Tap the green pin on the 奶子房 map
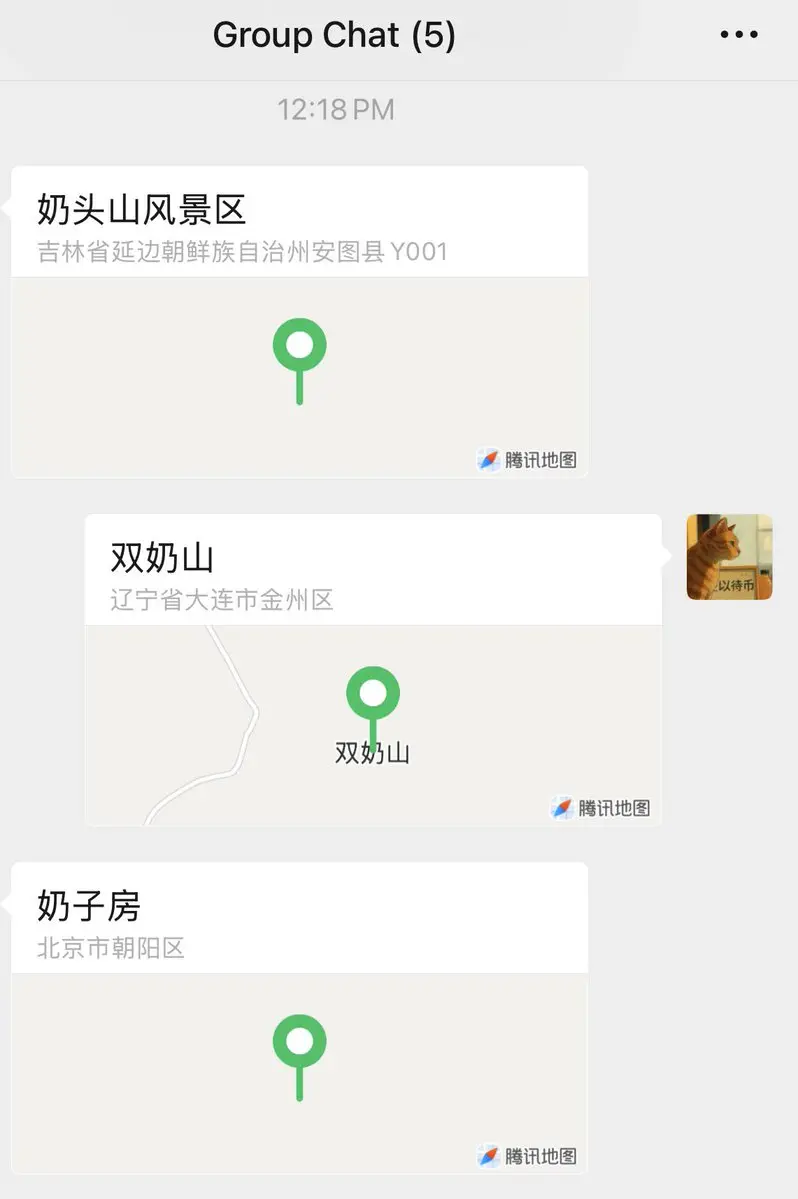 [298, 1042]
